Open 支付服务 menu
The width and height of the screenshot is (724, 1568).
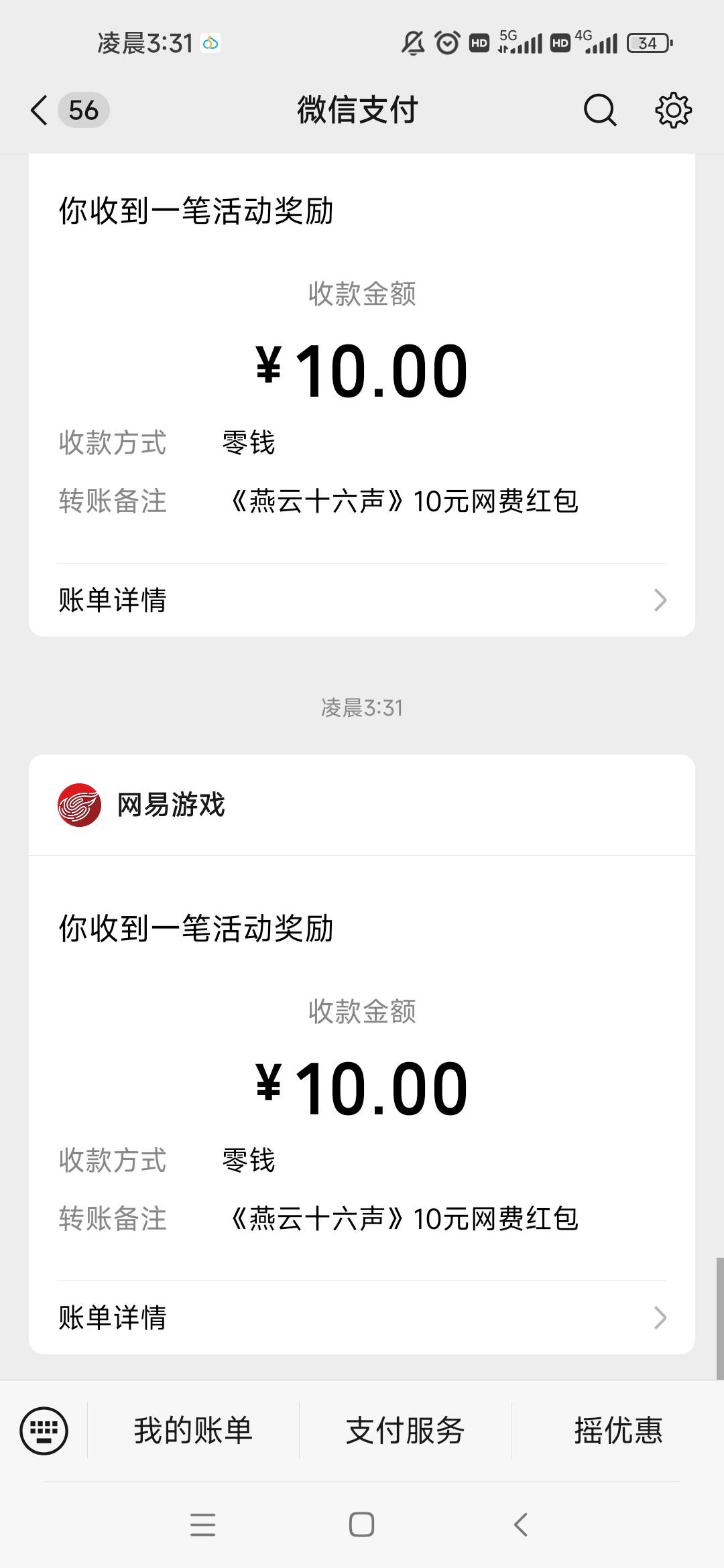pyautogui.click(x=405, y=1431)
